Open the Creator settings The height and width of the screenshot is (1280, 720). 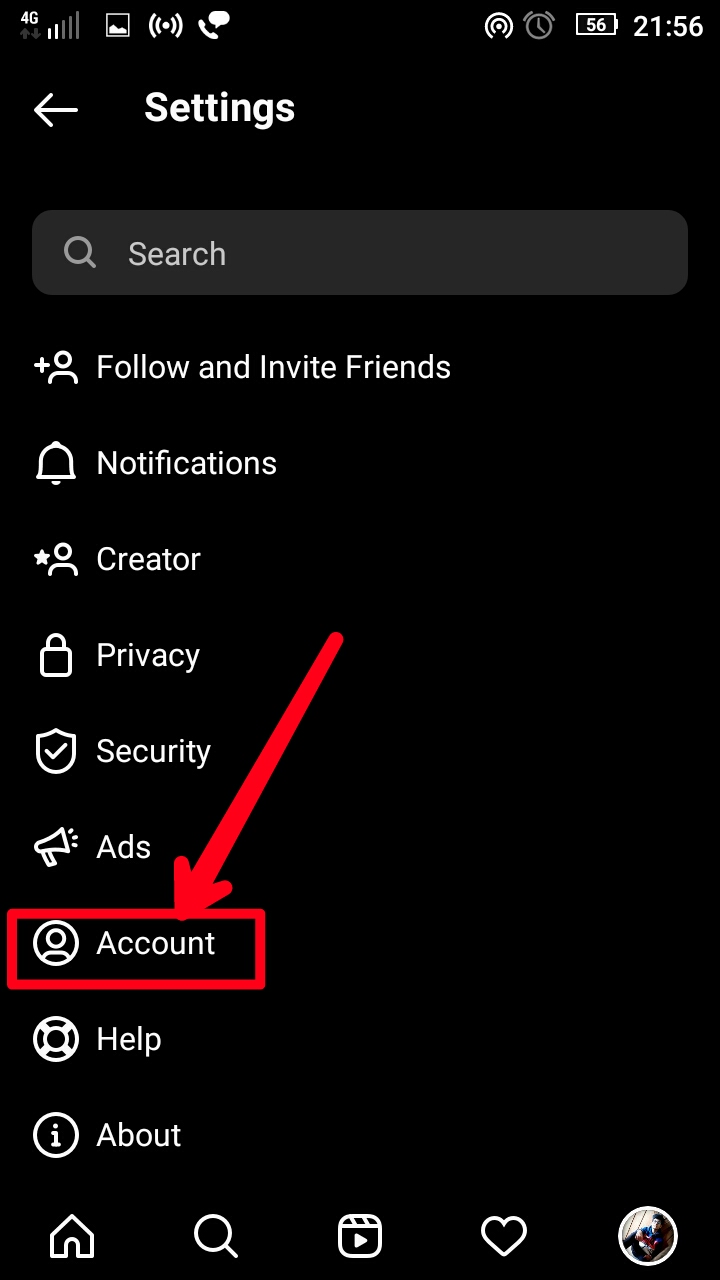point(148,559)
